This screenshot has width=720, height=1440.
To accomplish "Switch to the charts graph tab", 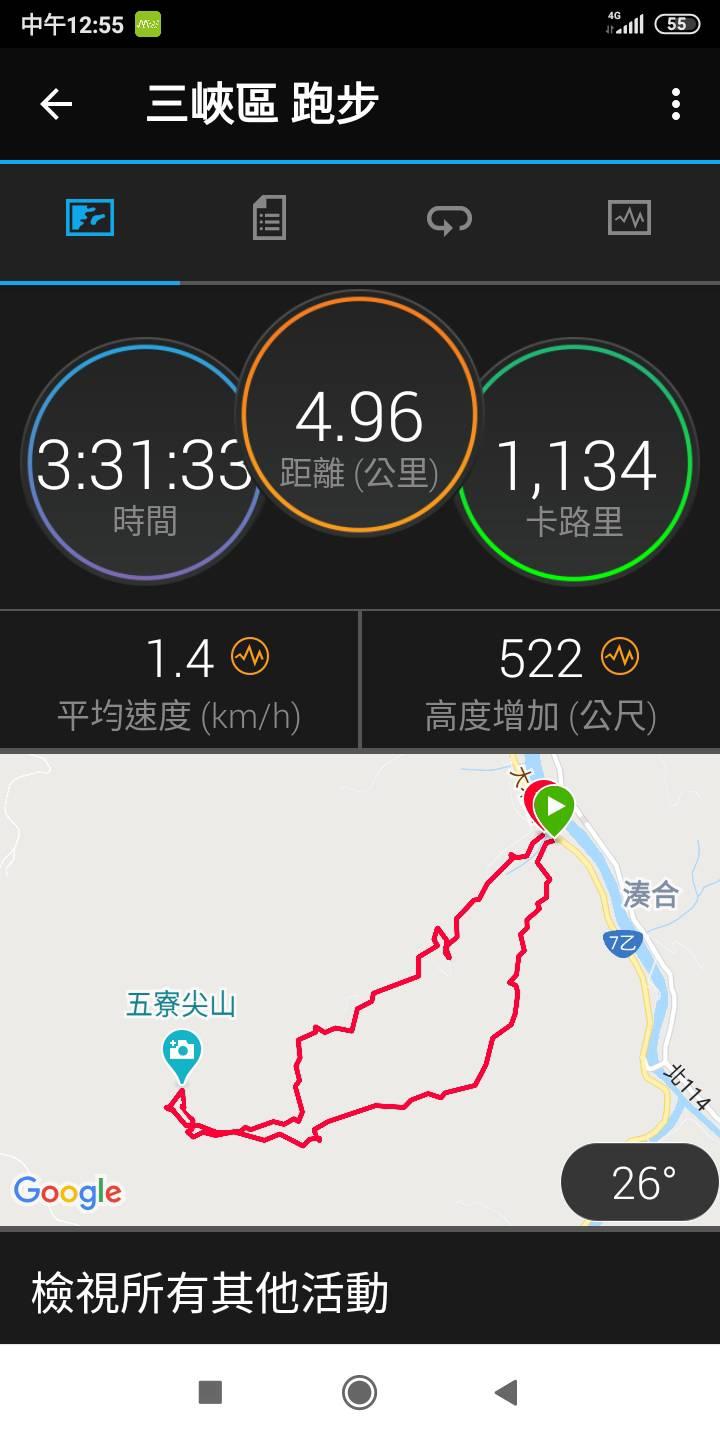I will [629, 218].
